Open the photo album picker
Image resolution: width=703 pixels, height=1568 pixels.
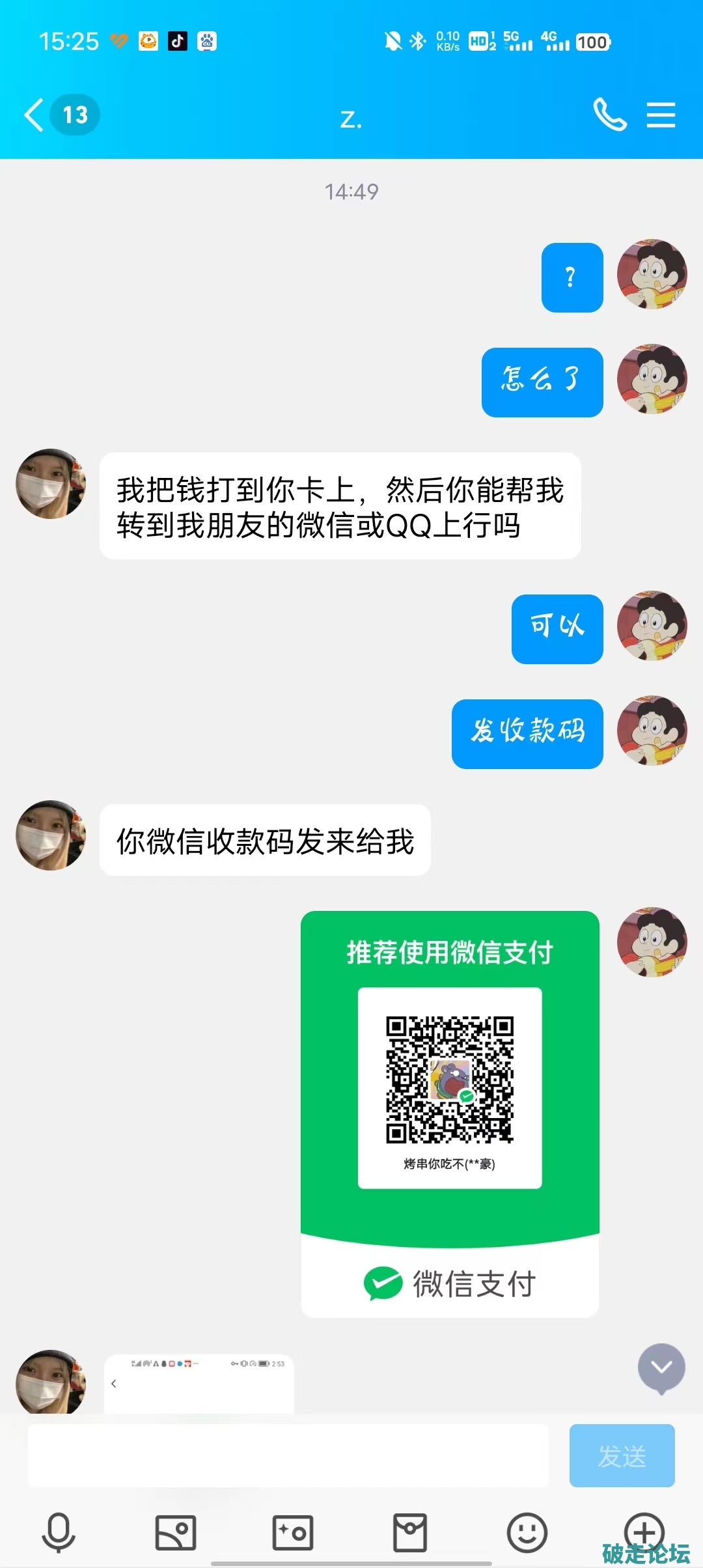coord(176,1532)
